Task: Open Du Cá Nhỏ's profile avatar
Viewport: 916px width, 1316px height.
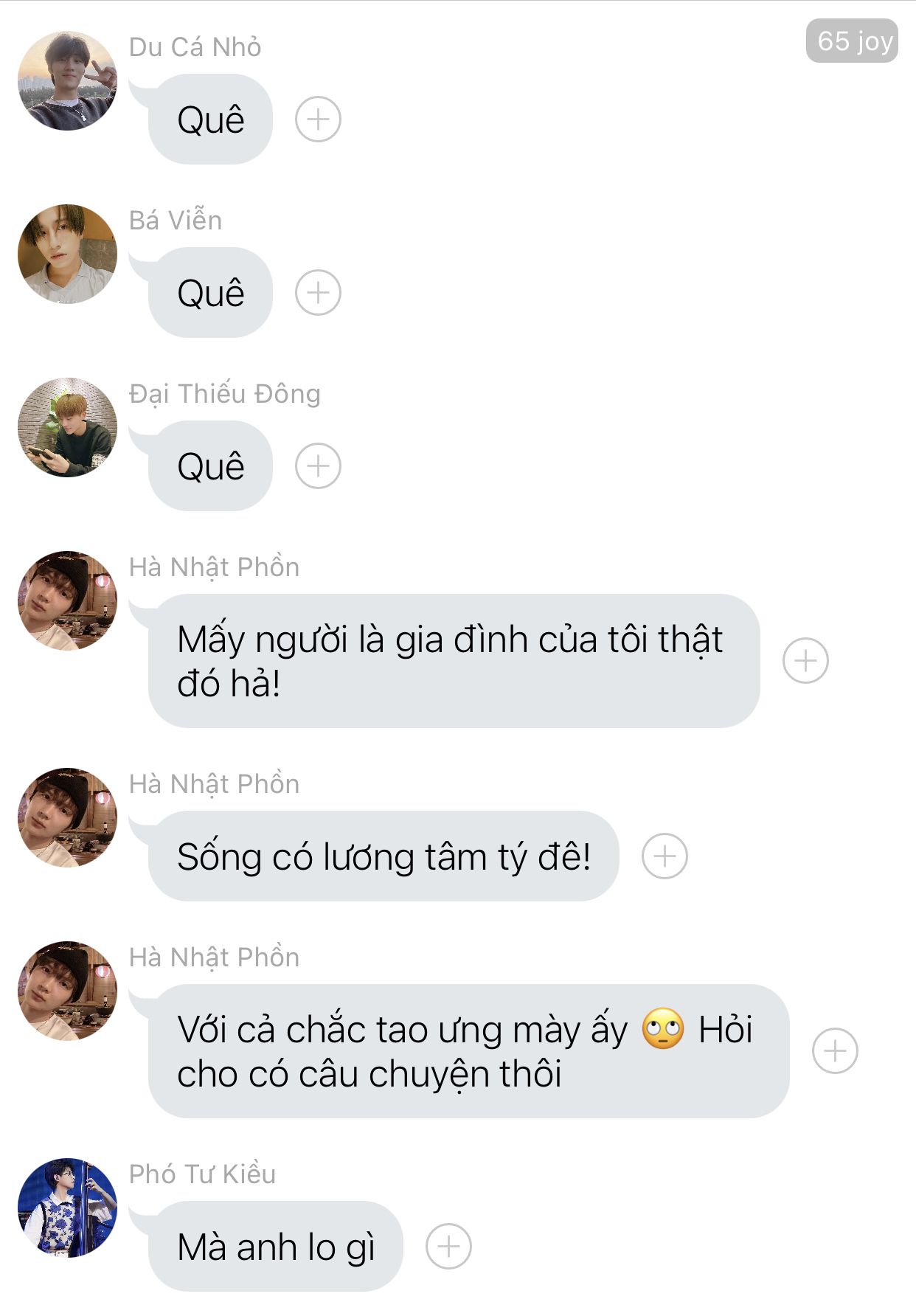Action: 67,81
